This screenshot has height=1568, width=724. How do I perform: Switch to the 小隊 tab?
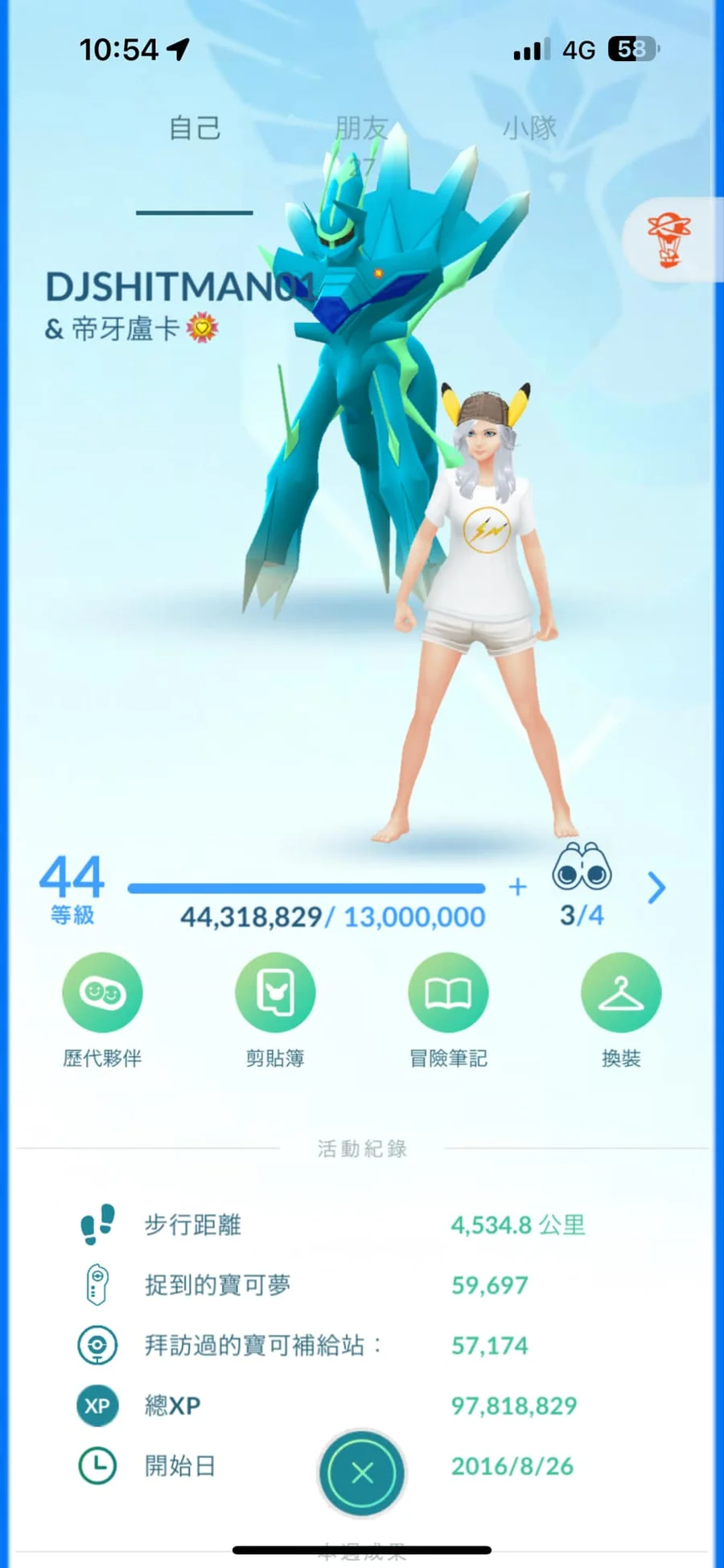[x=529, y=128]
